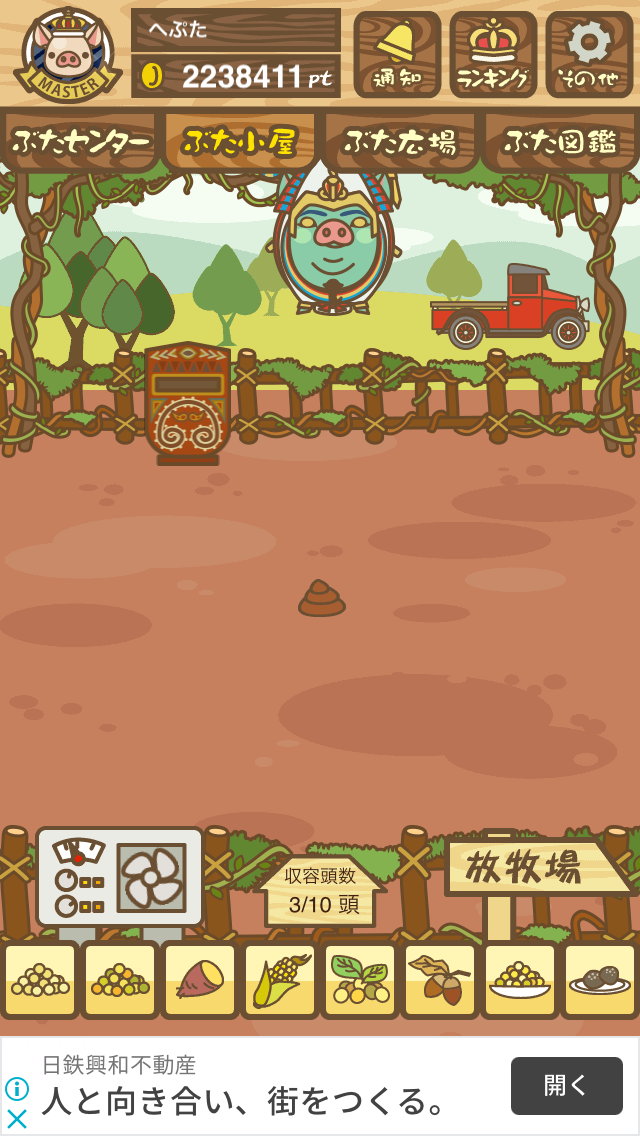Choose the acorn feed

(440, 980)
